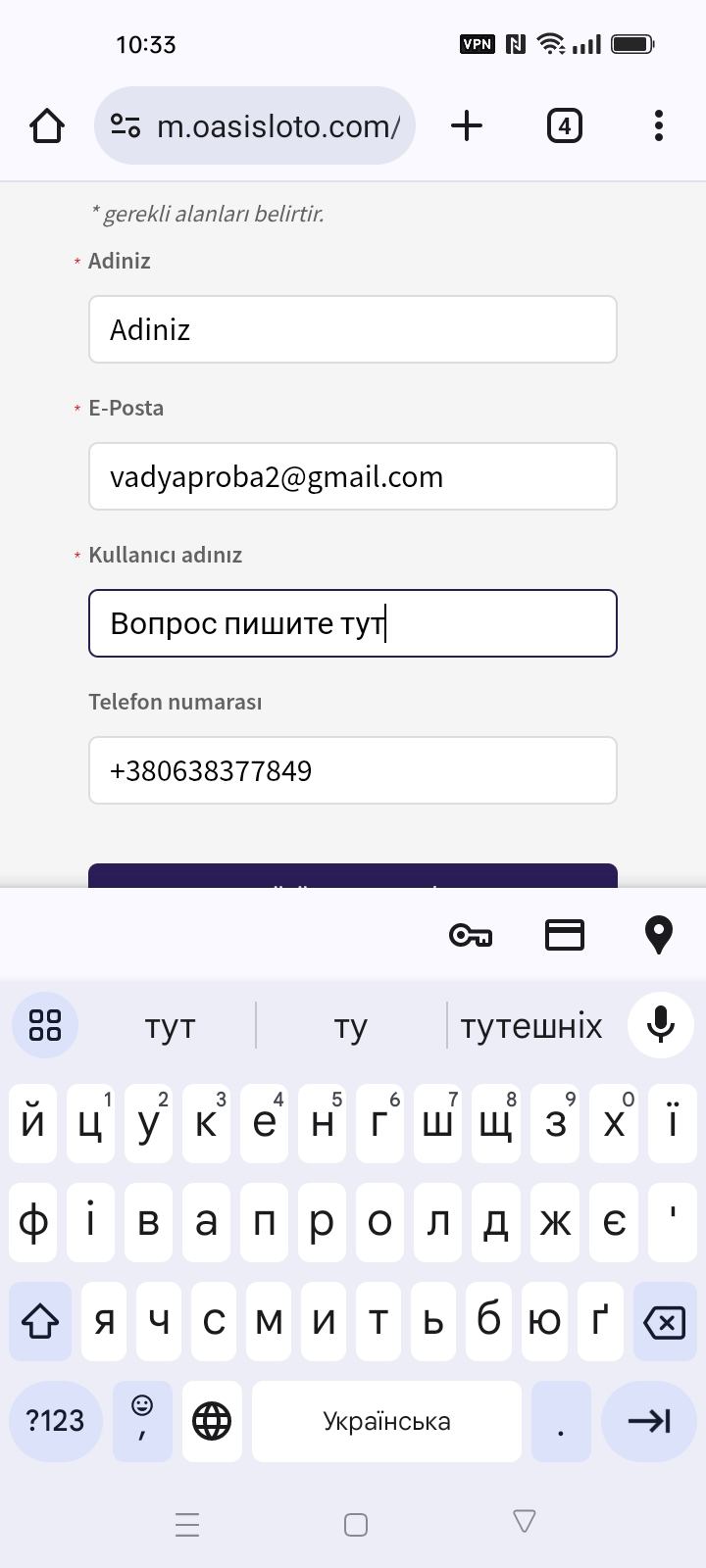The image size is (706, 1568).
Task: Edit the Telefon numarası field
Action: click(x=352, y=770)
